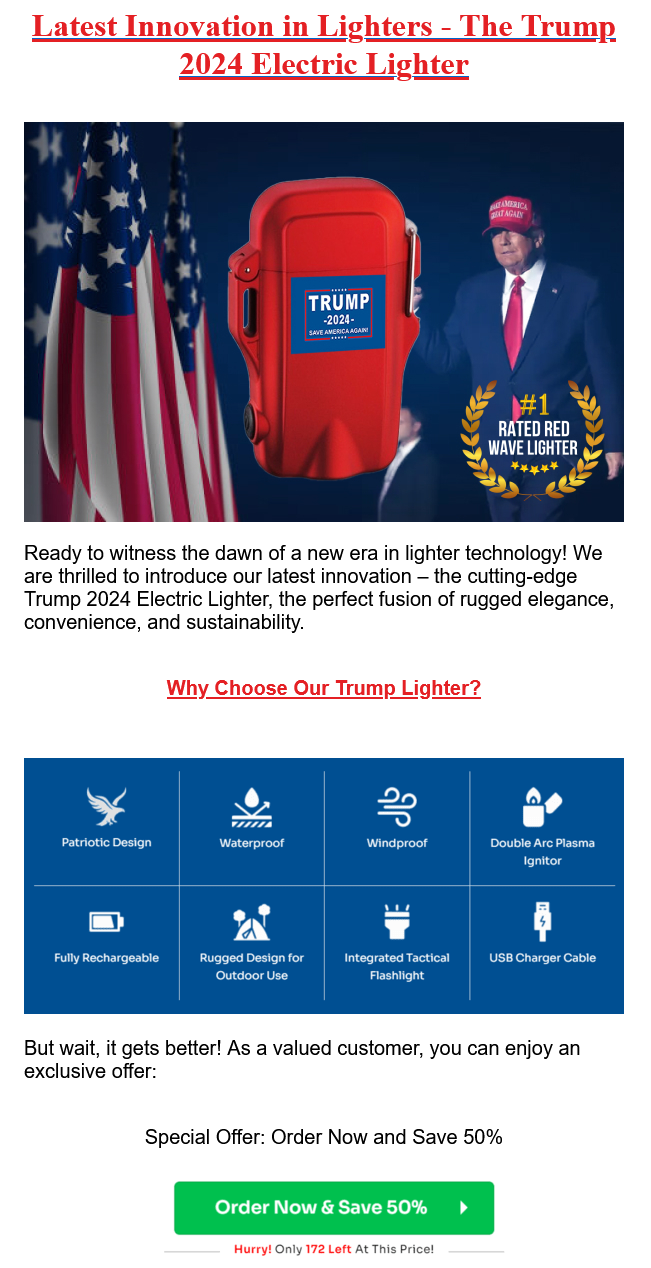Follow the Why Choose Our Trump Lighter link
The width and height of the screenshot is (651, 1268).
click(323, 688)
